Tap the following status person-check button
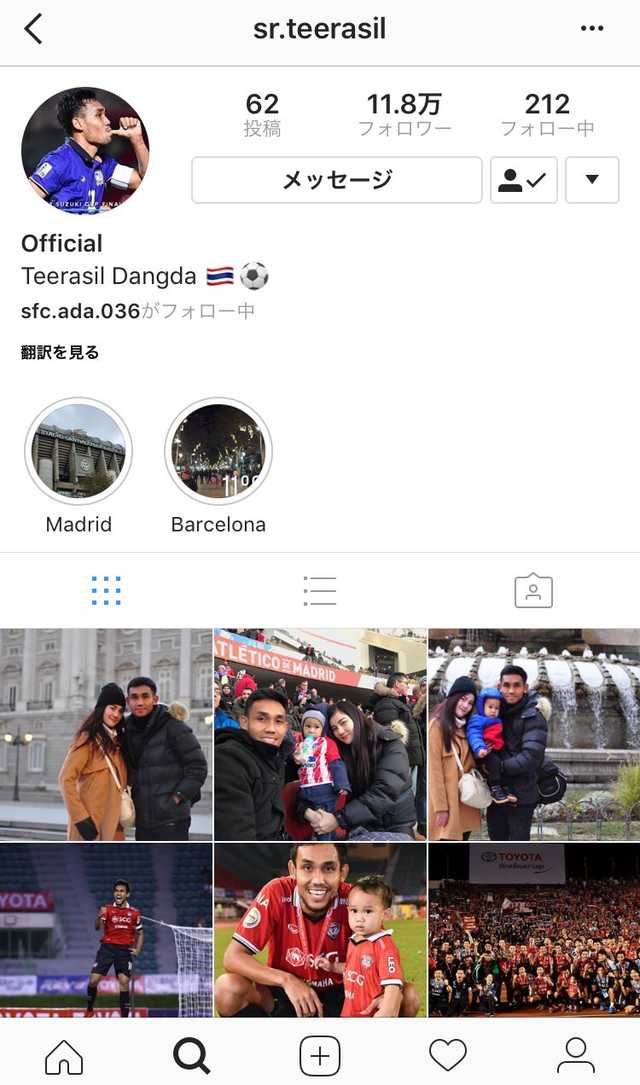 [x=523, y=180]
